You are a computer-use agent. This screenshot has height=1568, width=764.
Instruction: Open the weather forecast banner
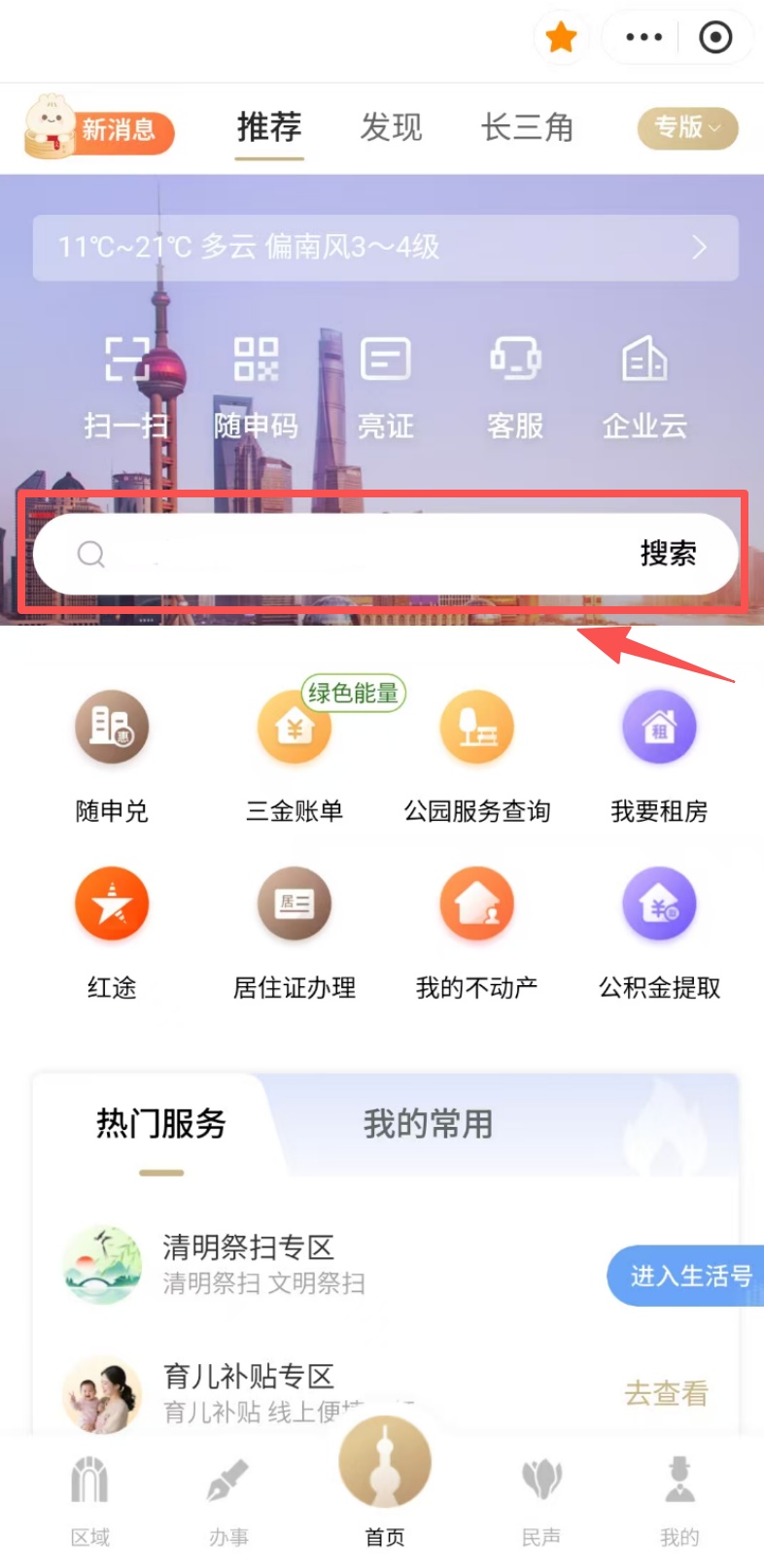point(385,248)
